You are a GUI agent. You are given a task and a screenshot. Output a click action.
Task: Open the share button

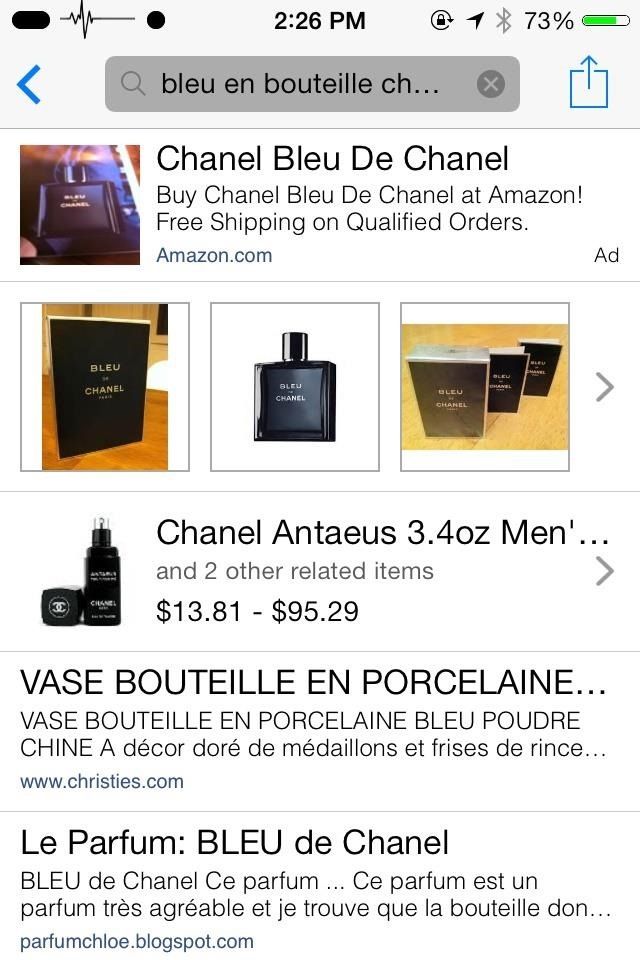(588, 83)
